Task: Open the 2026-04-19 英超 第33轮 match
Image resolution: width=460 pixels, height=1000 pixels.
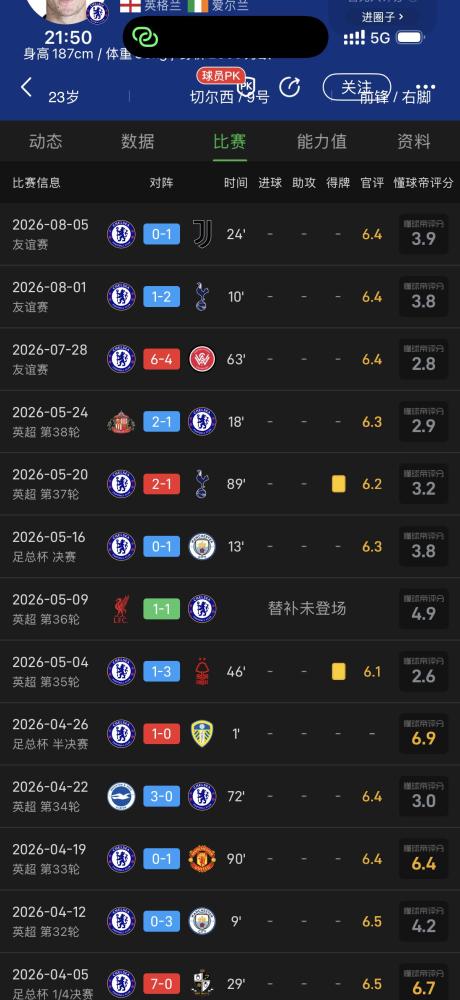Action: click(x=230, y=860)
